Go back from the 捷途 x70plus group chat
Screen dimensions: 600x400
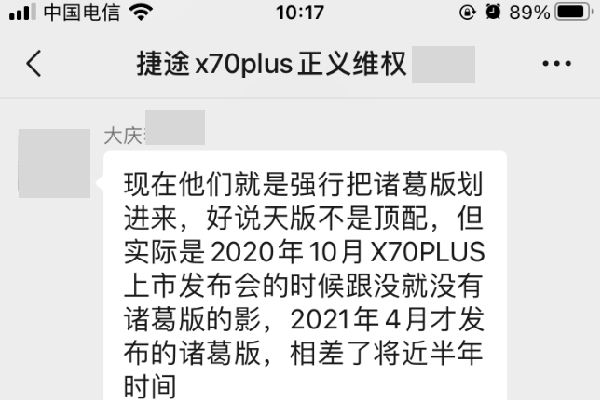coord(34,65)
